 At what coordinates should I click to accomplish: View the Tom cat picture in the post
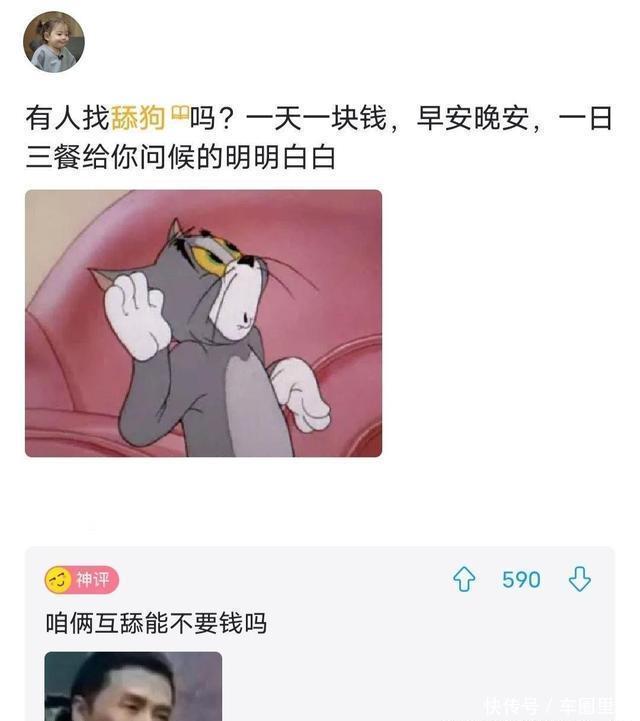(203, 323)
